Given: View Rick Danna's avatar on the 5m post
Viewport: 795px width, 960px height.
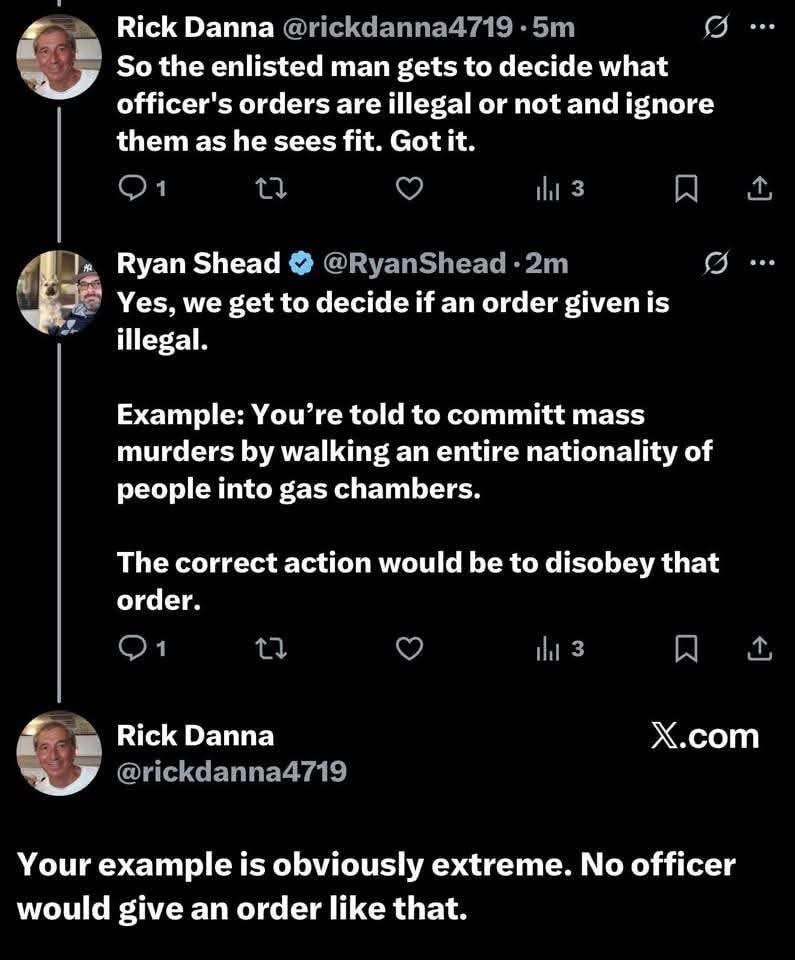Looking at the screenshot, I should (x=59, y=57).
